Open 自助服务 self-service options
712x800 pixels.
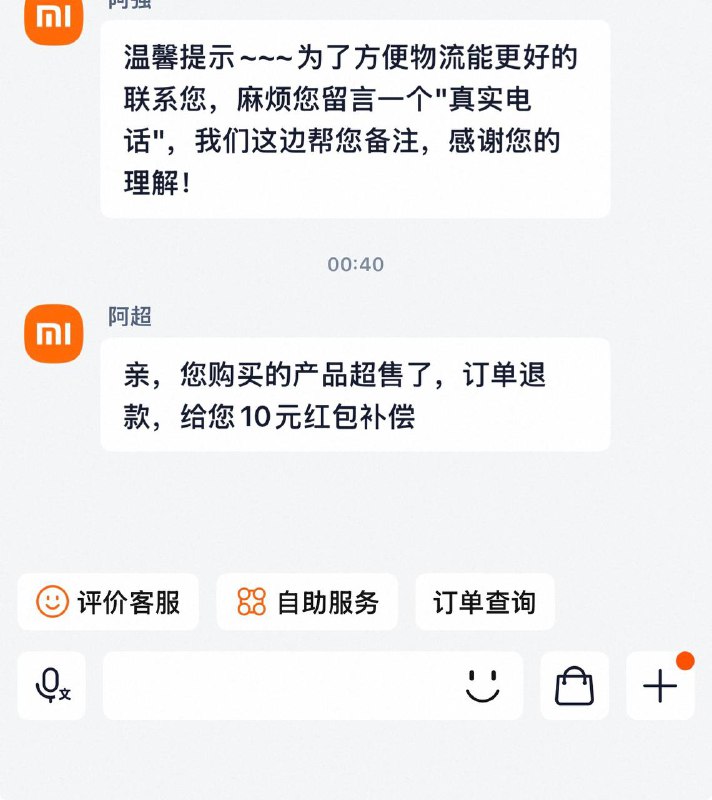307,602
